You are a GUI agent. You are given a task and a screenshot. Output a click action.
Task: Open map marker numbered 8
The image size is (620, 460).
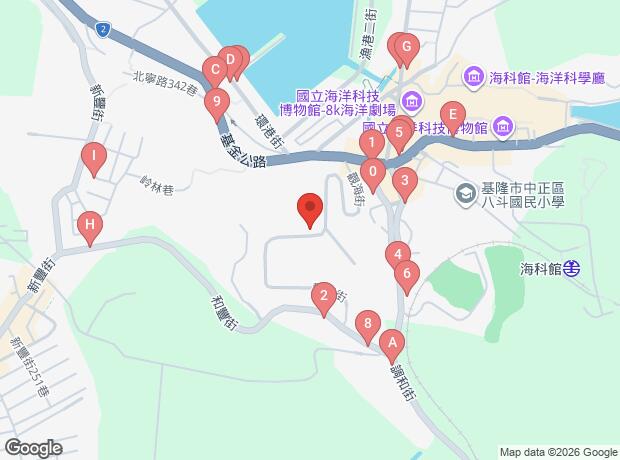click(x=368, y=328)
